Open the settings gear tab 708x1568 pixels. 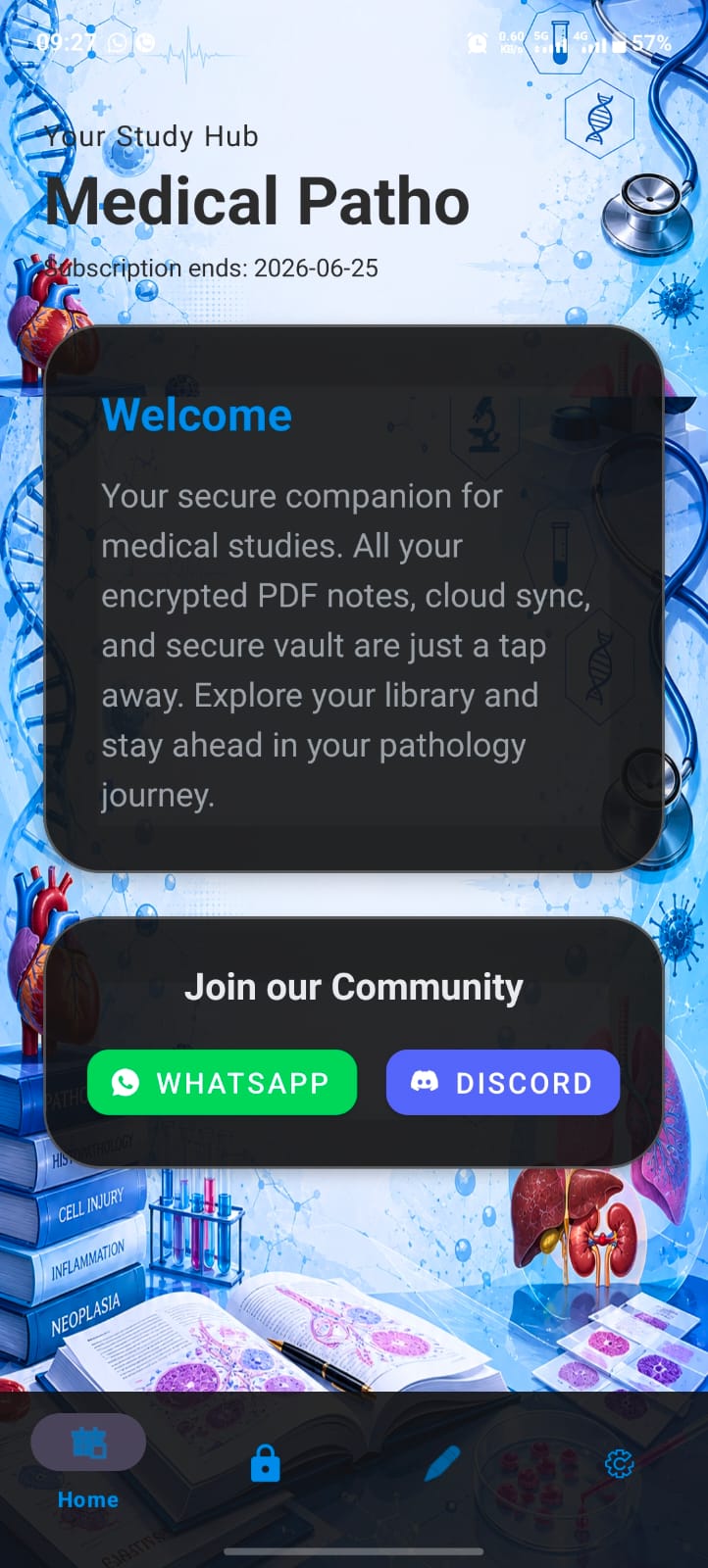click(x=620, y=1464)
